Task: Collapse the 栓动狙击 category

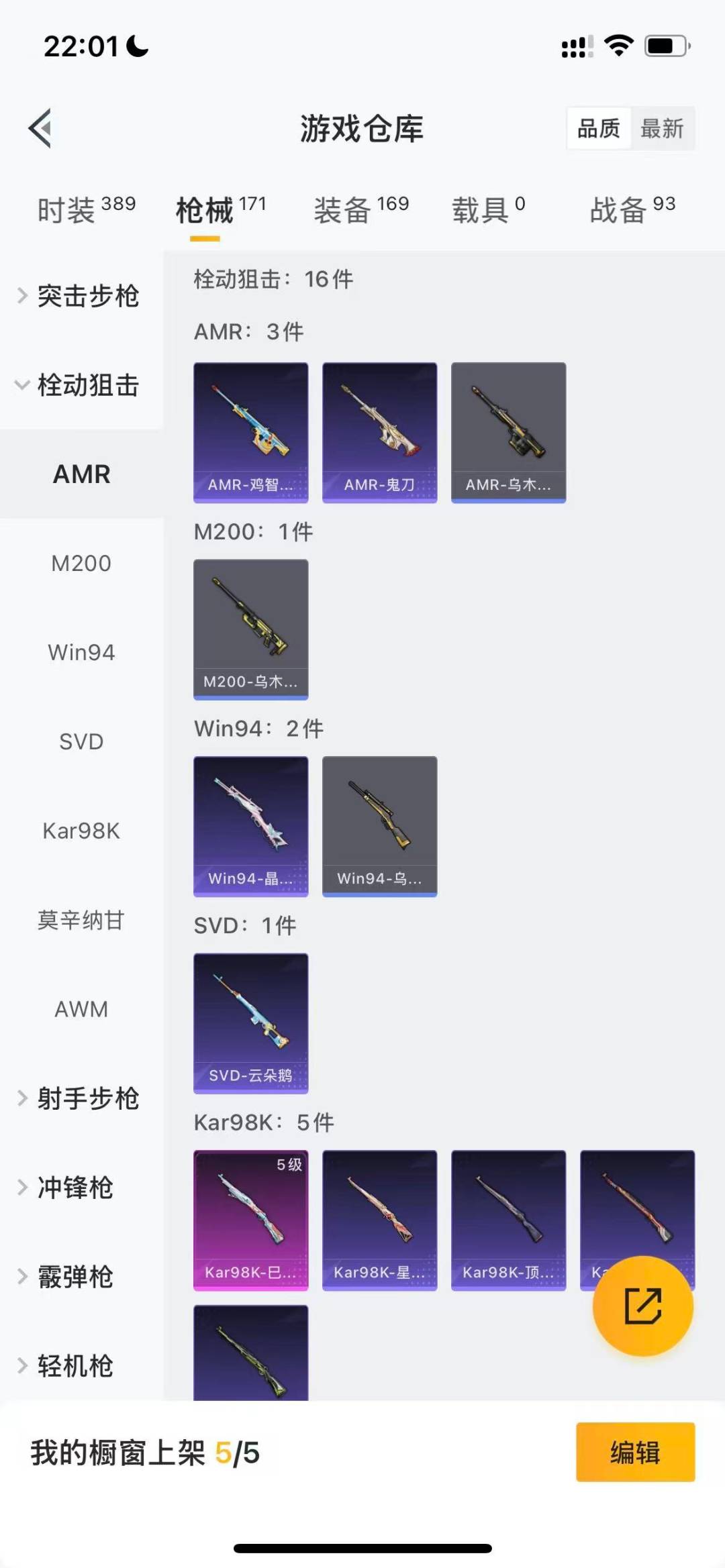Action: (x=87, y=386)
